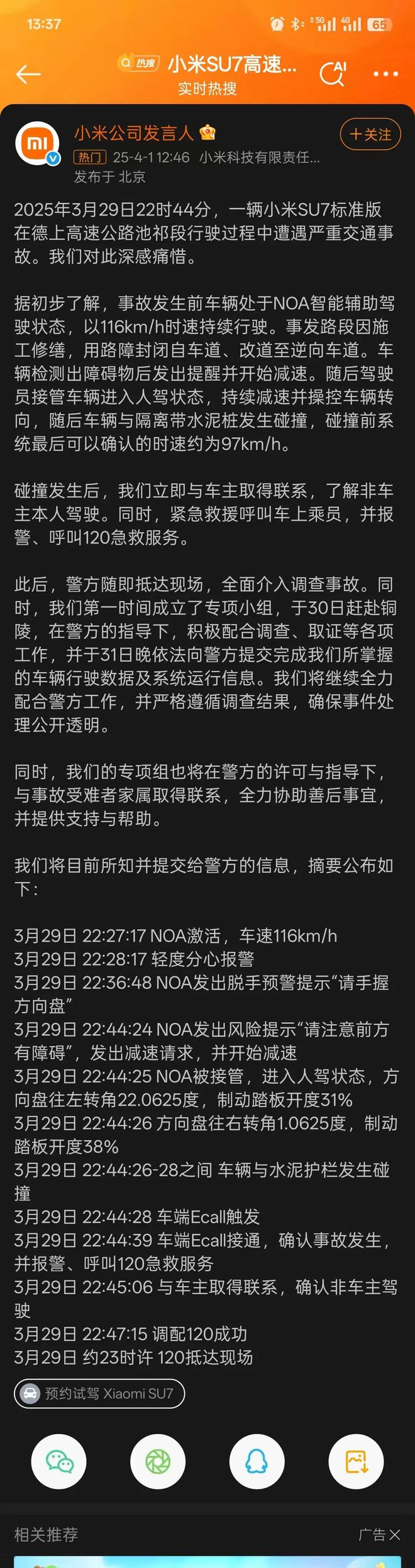Save post as image
This screenshot has width=415, height=1568.
[356, 1462]
